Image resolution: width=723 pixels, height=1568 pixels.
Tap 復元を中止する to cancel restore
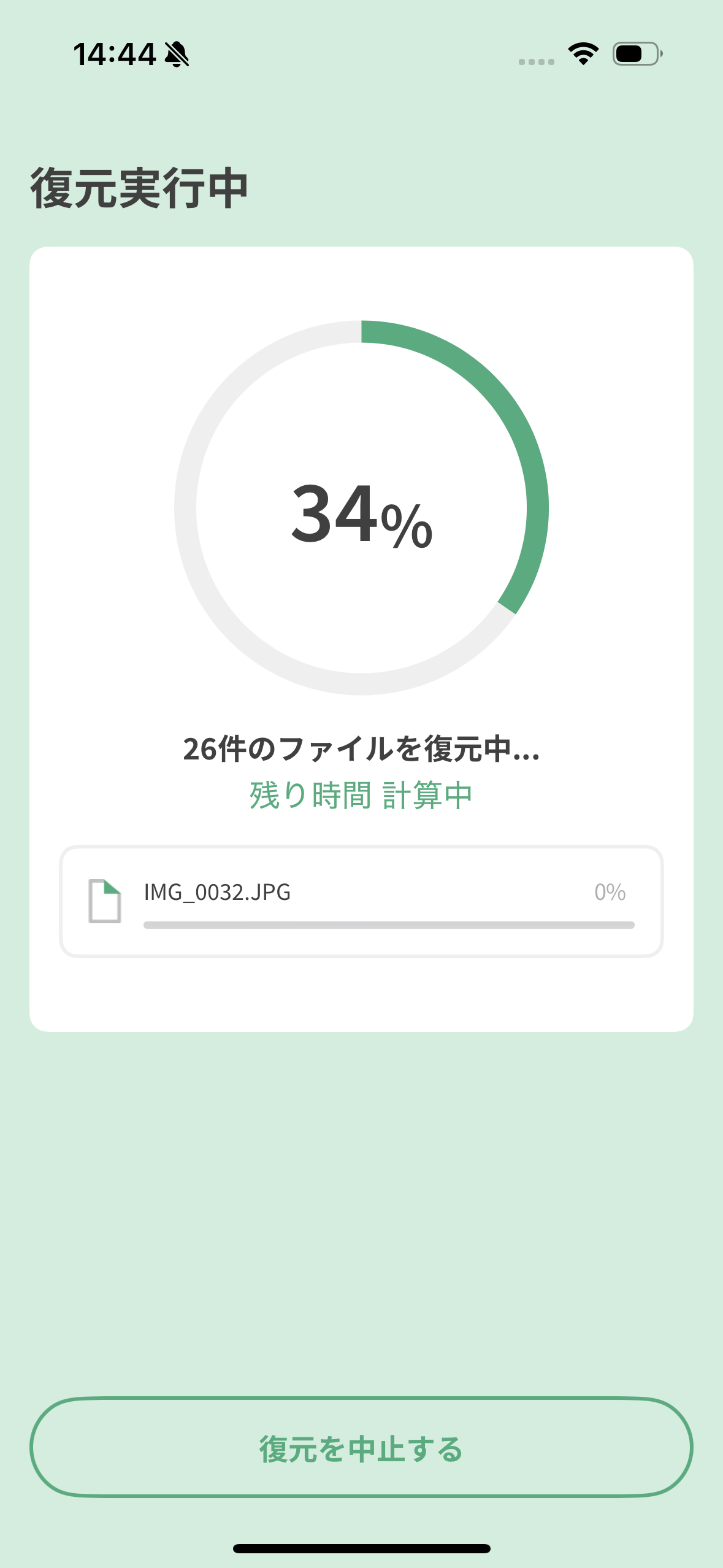click(x=361, y=1448)
